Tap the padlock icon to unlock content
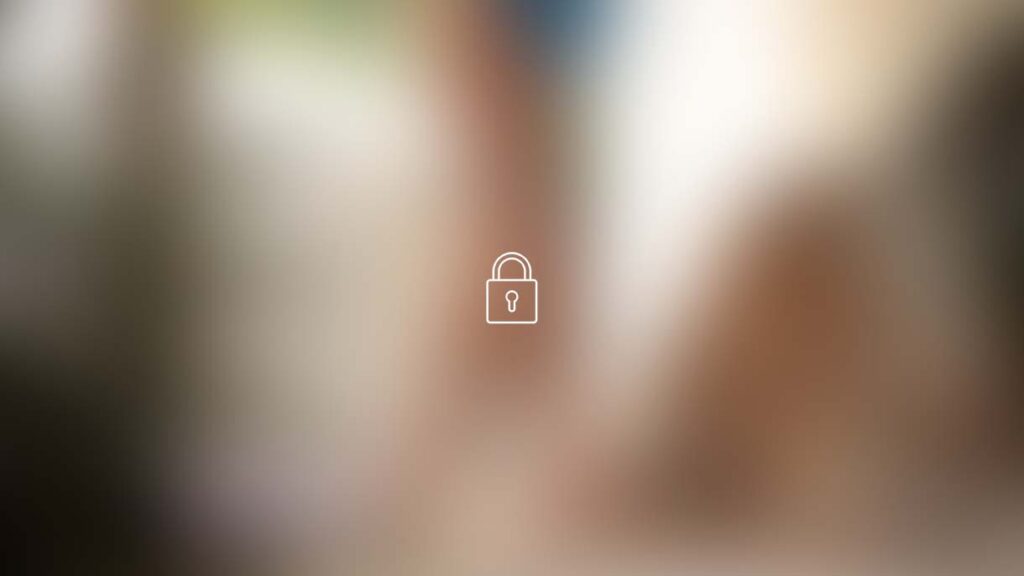 [x=511, y=290]
